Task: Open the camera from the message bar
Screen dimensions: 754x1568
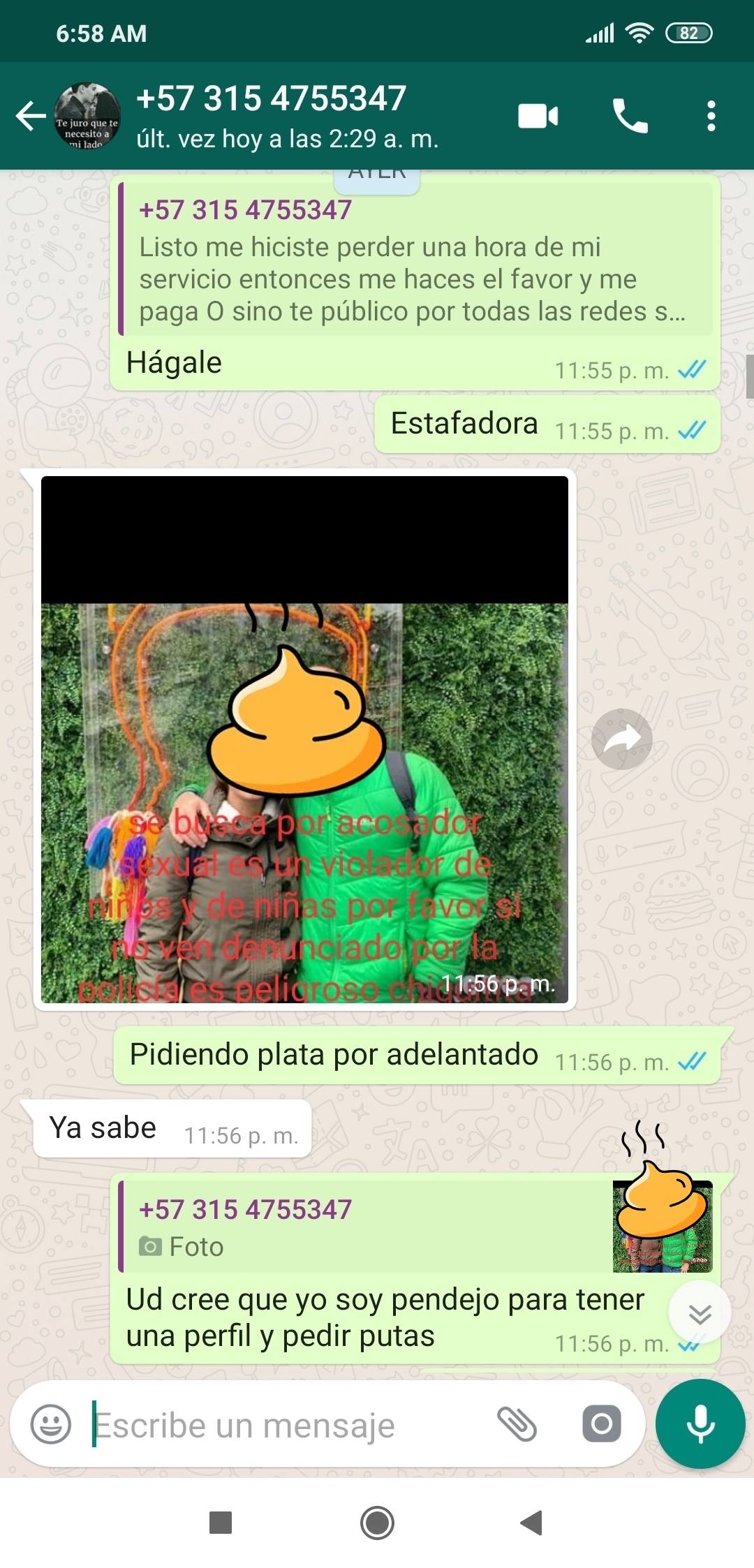Action: [601, 1424]
